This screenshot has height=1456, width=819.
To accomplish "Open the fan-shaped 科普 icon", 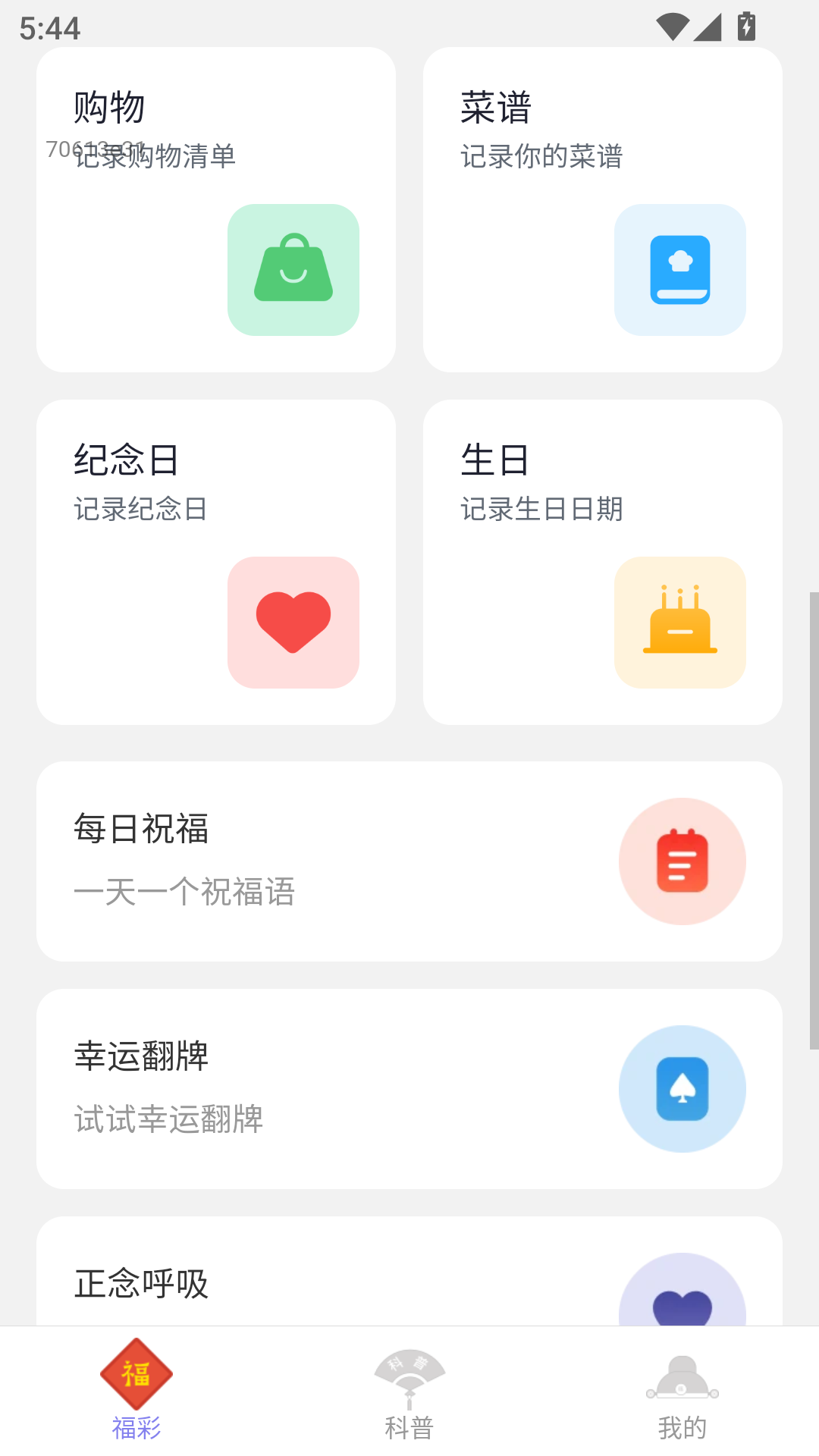I will [409, 1373].
